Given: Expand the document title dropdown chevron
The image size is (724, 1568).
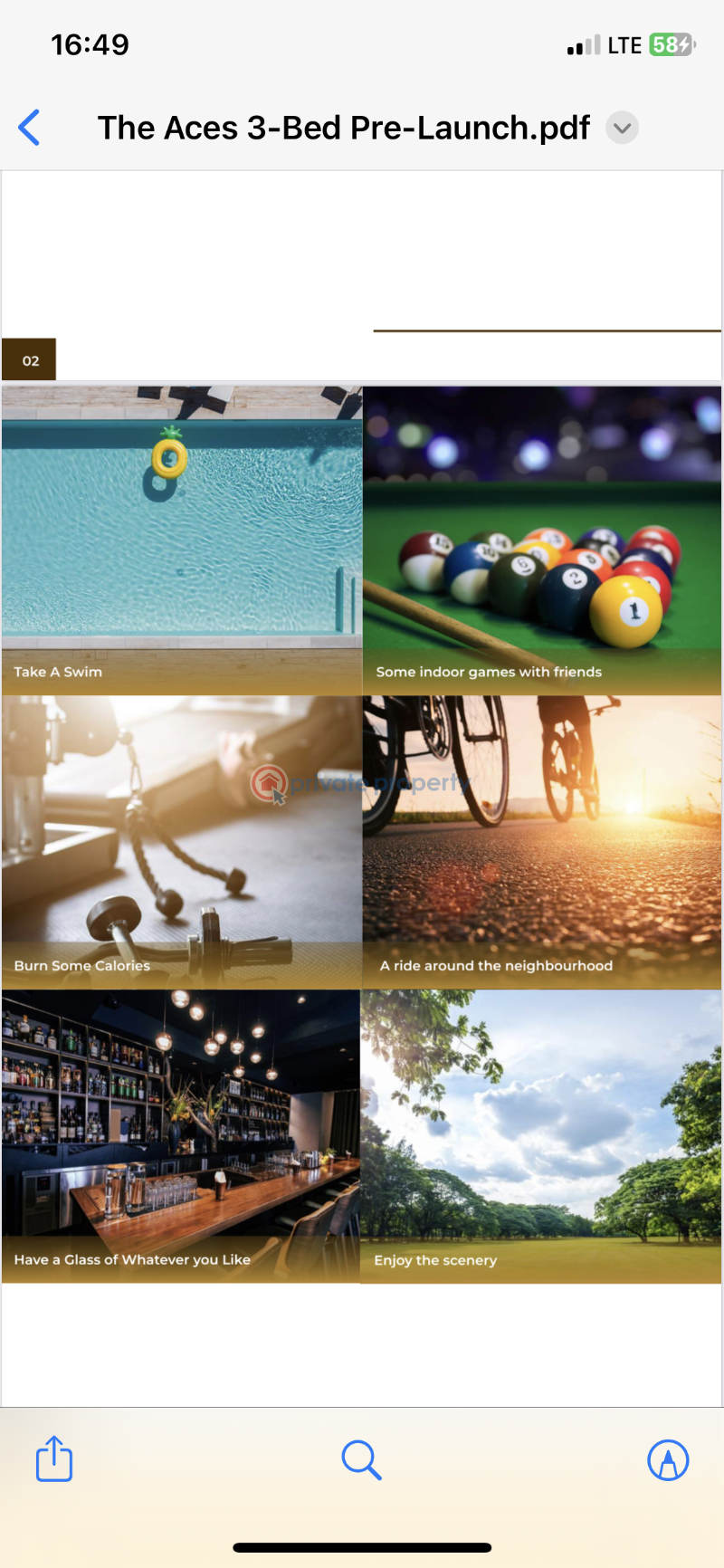Looking at the screenshot, I should coord(622,128).
